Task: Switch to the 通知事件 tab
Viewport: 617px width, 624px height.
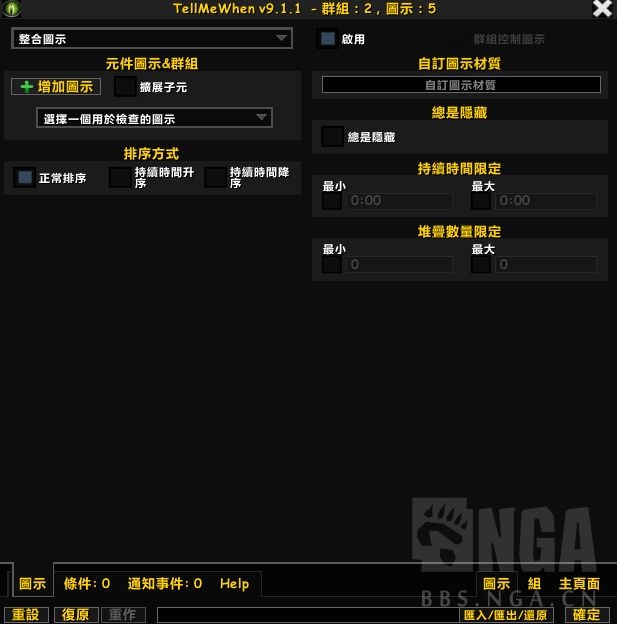Action: (x=165, y=583)
